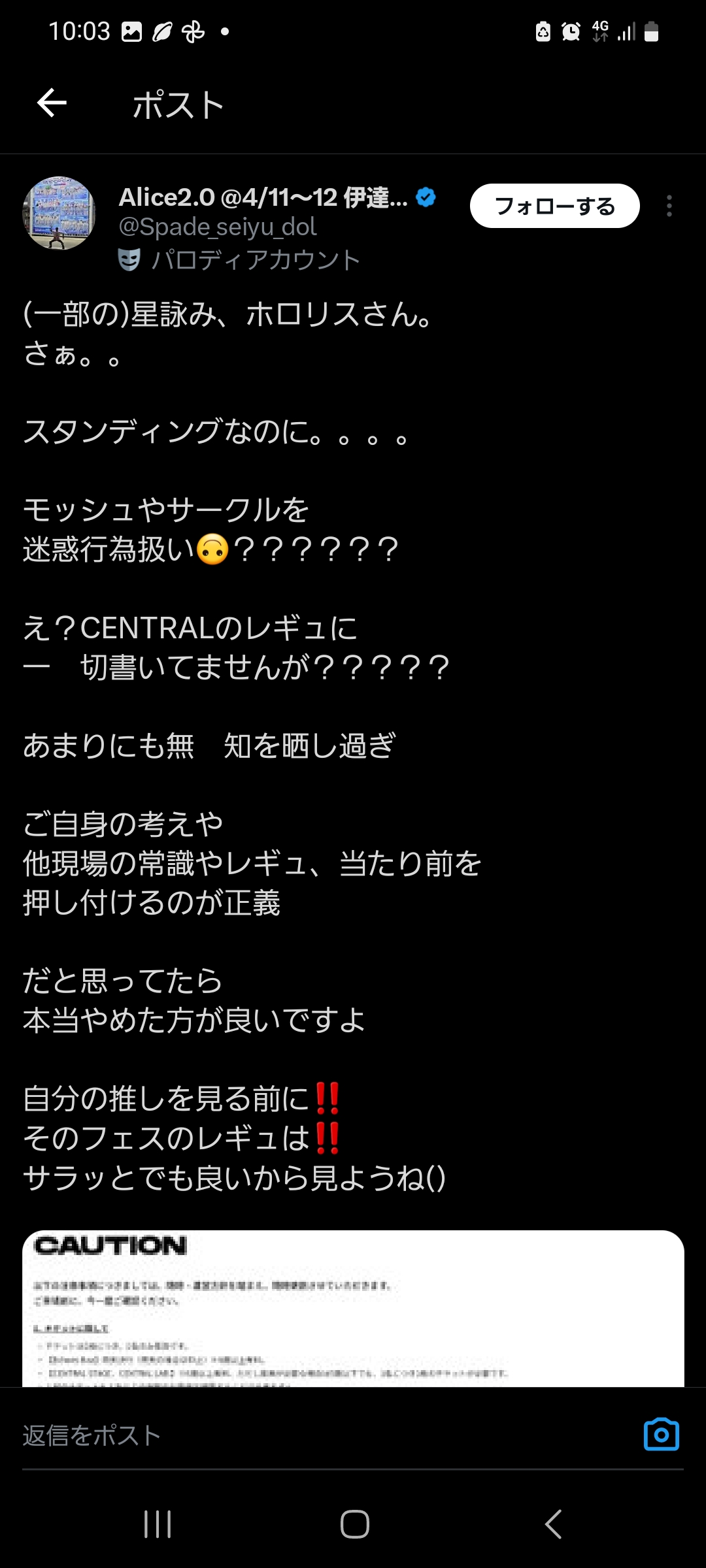Open Alice2.0's profile avatar
The width and height of the screenshot is (706, 1568).
(59, 213)
